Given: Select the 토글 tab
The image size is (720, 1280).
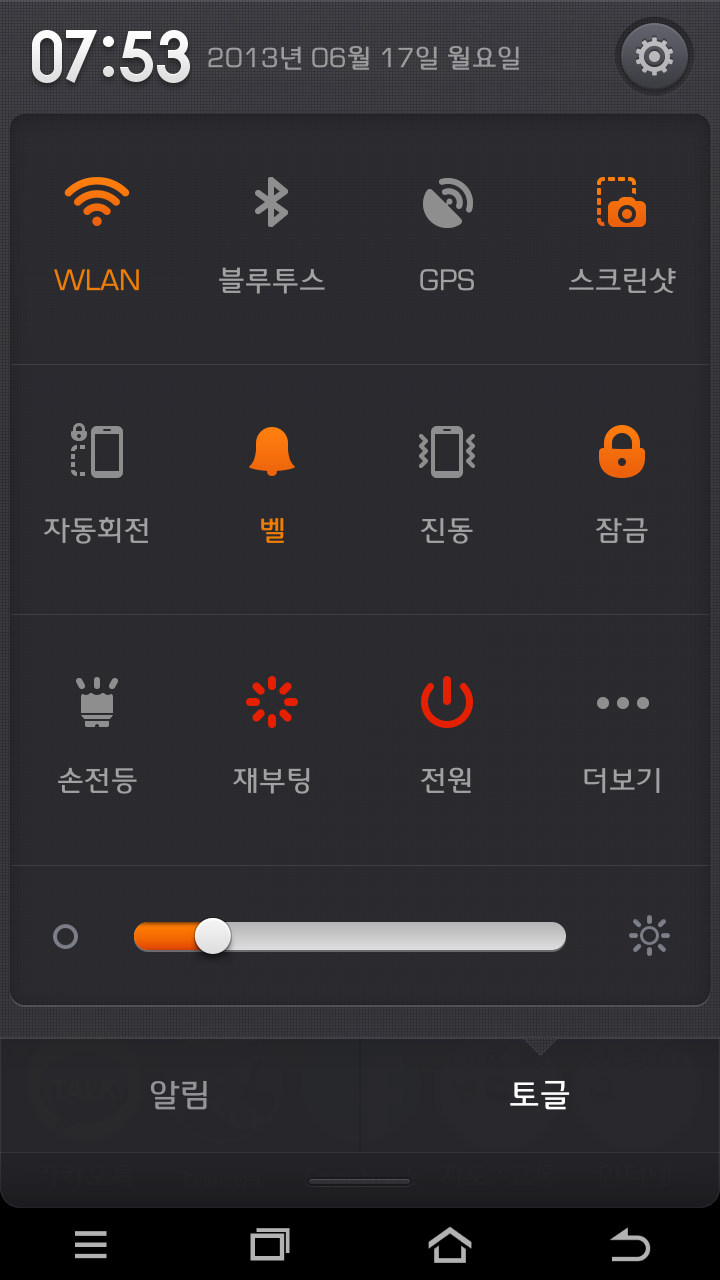Looking at the screenshot, I should pos(540,1094).
